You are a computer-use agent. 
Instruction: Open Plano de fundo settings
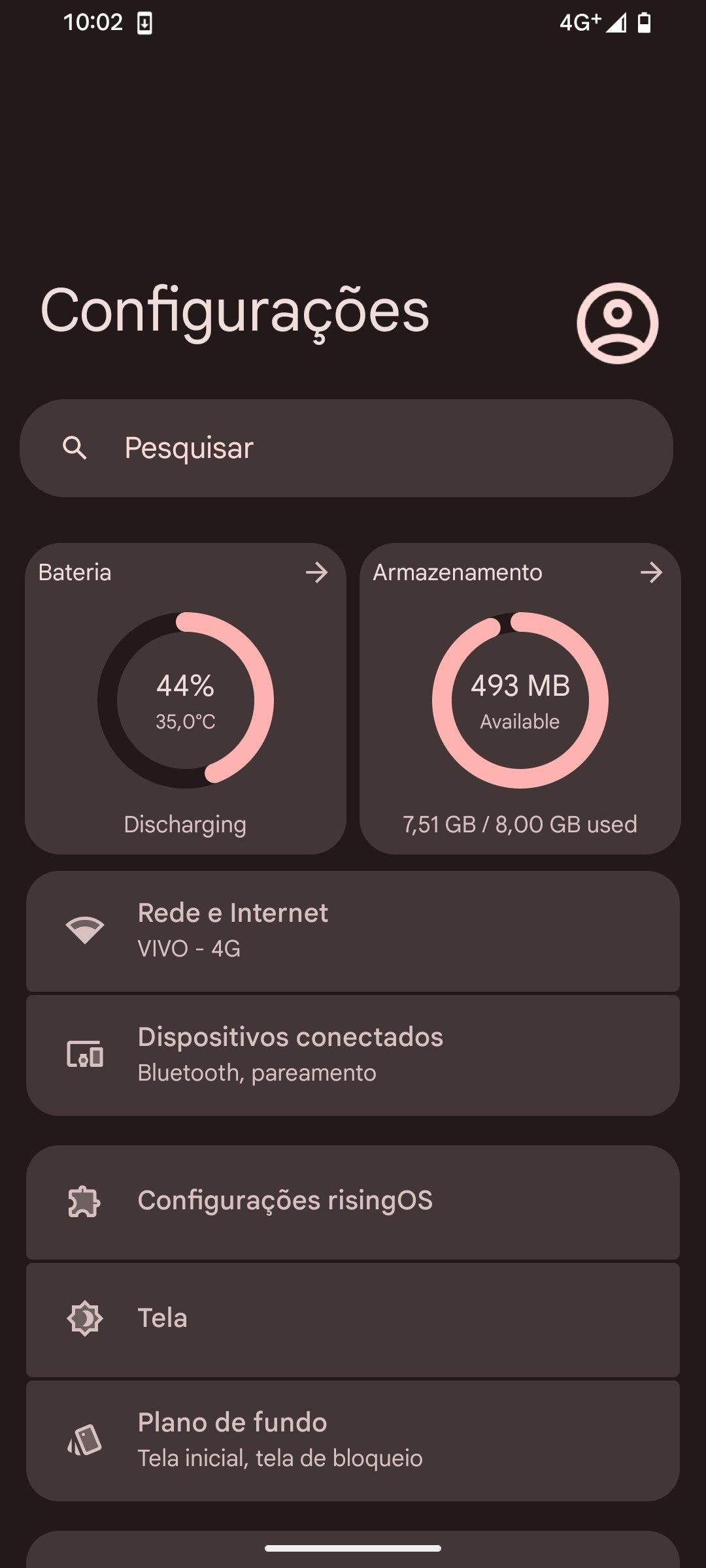point(353,1440)
